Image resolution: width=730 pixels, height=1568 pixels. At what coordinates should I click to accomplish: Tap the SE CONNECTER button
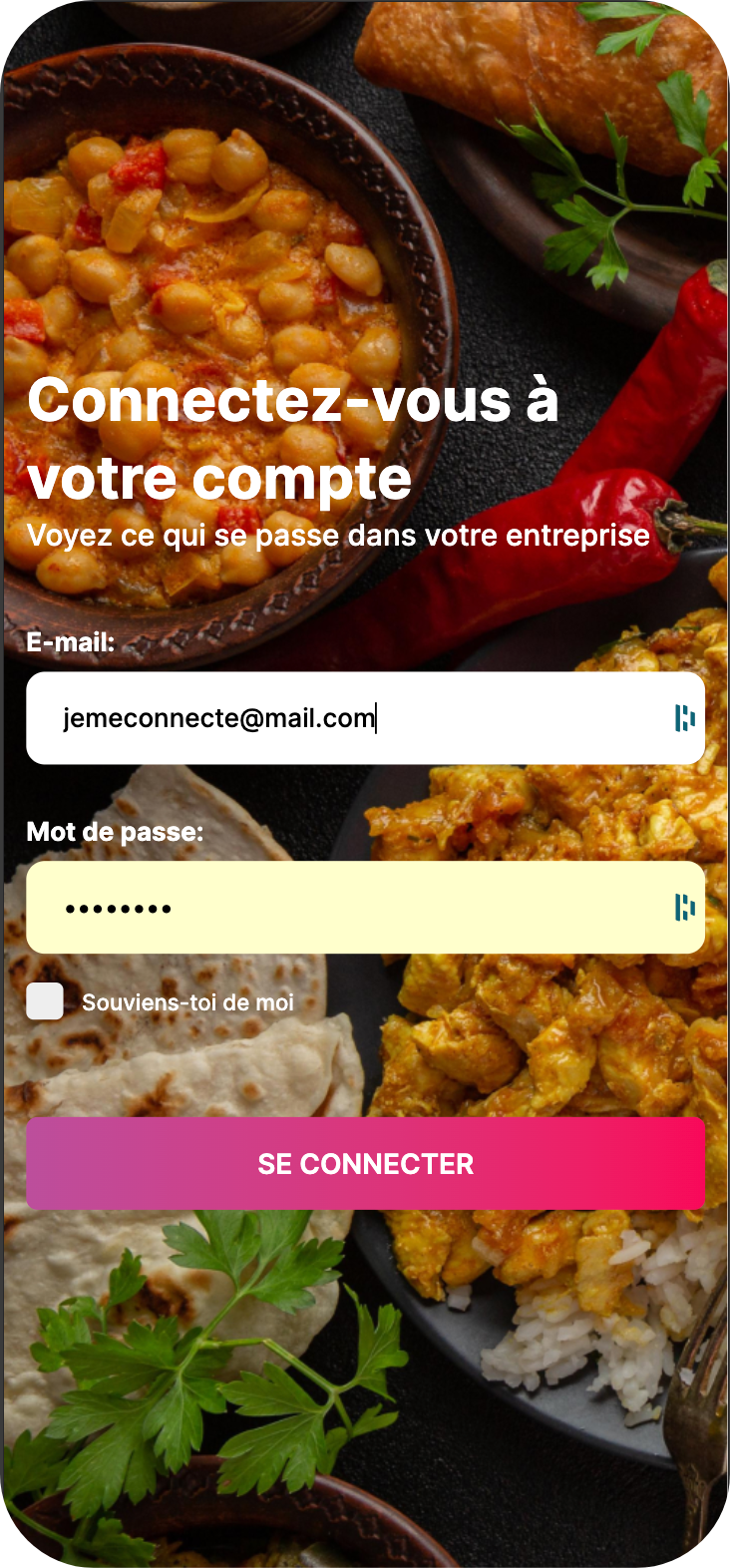365,1163
